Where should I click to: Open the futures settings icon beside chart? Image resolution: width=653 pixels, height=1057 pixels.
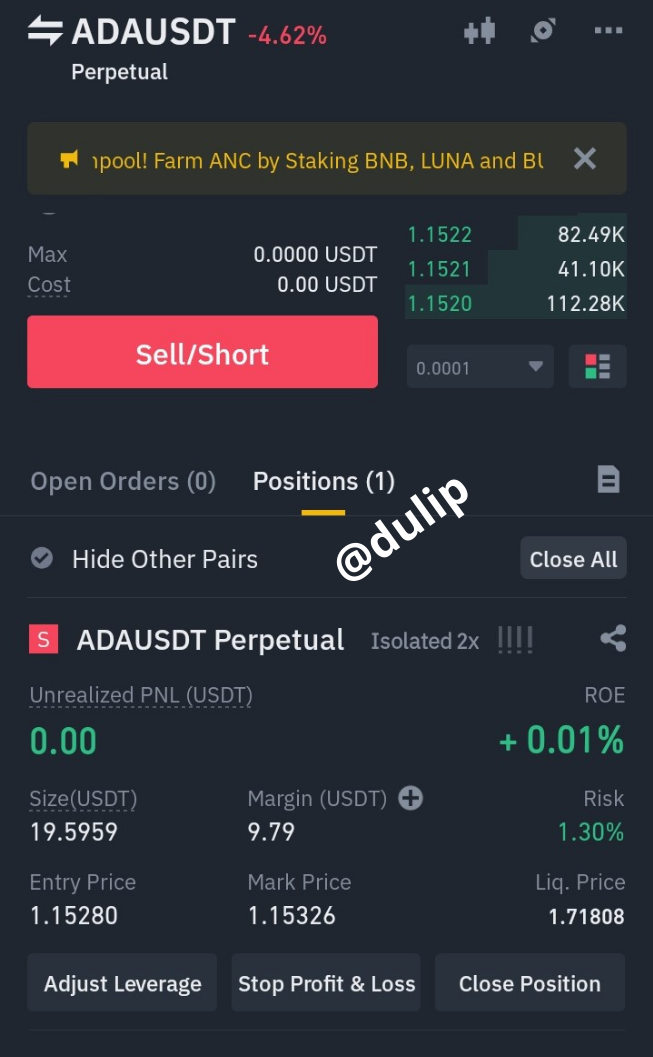tap(542, 30)
